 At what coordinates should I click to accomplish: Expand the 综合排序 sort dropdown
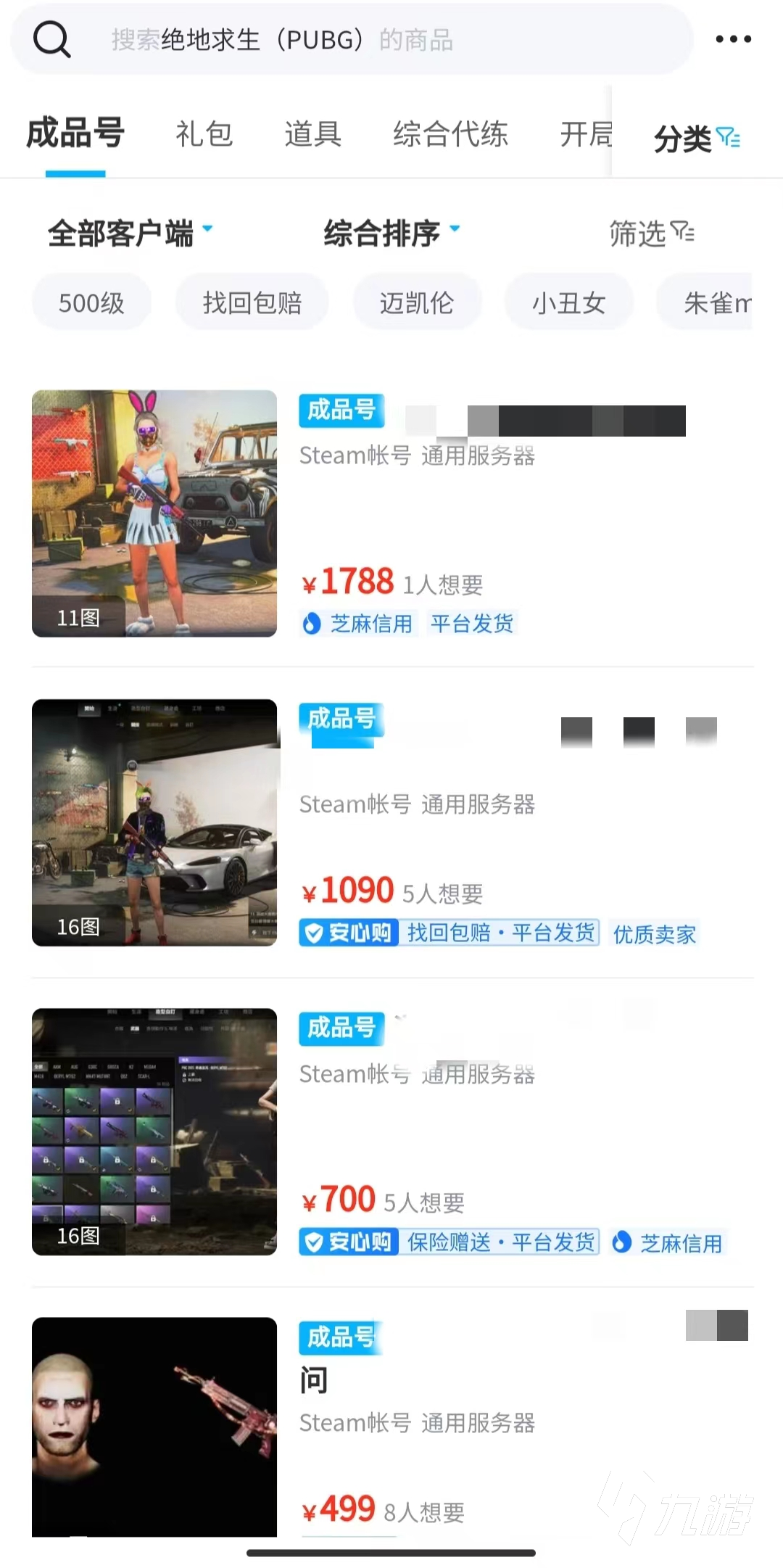tap(391, 234)
